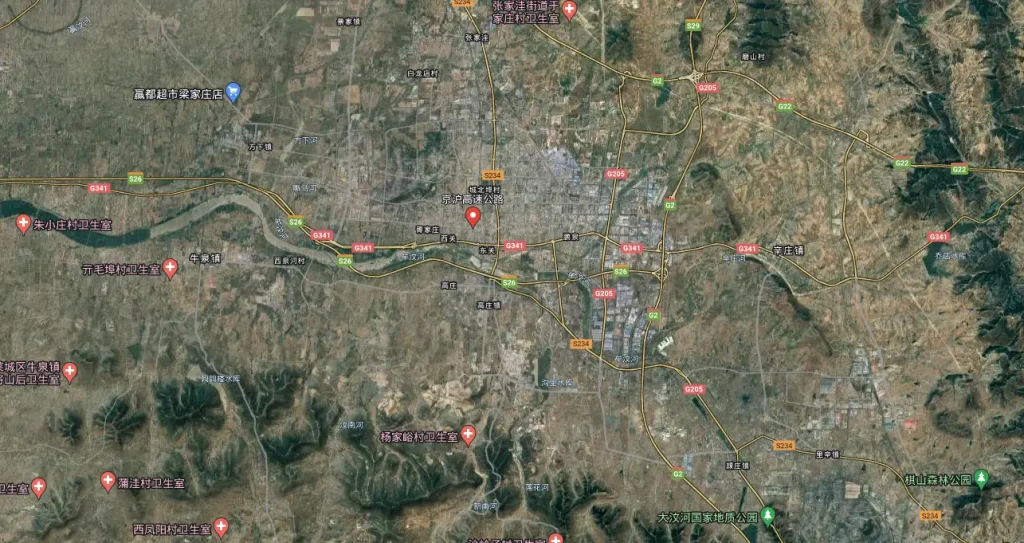Open the 大汶河国家地质公园 park marker
This screenshot has height=543, width=1024.
(x=768, y=517)
